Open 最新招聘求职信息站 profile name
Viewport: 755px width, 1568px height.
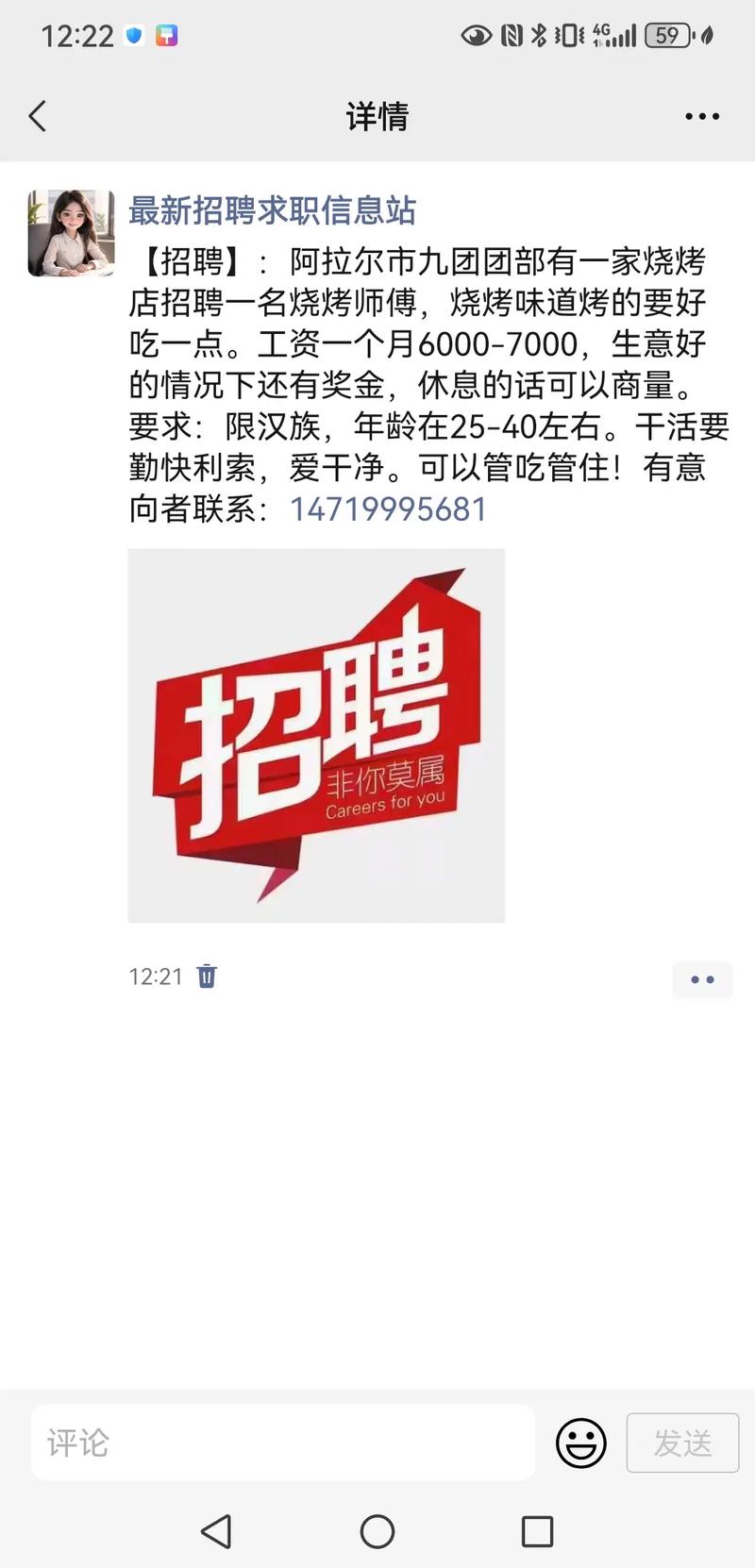[272, 210]
